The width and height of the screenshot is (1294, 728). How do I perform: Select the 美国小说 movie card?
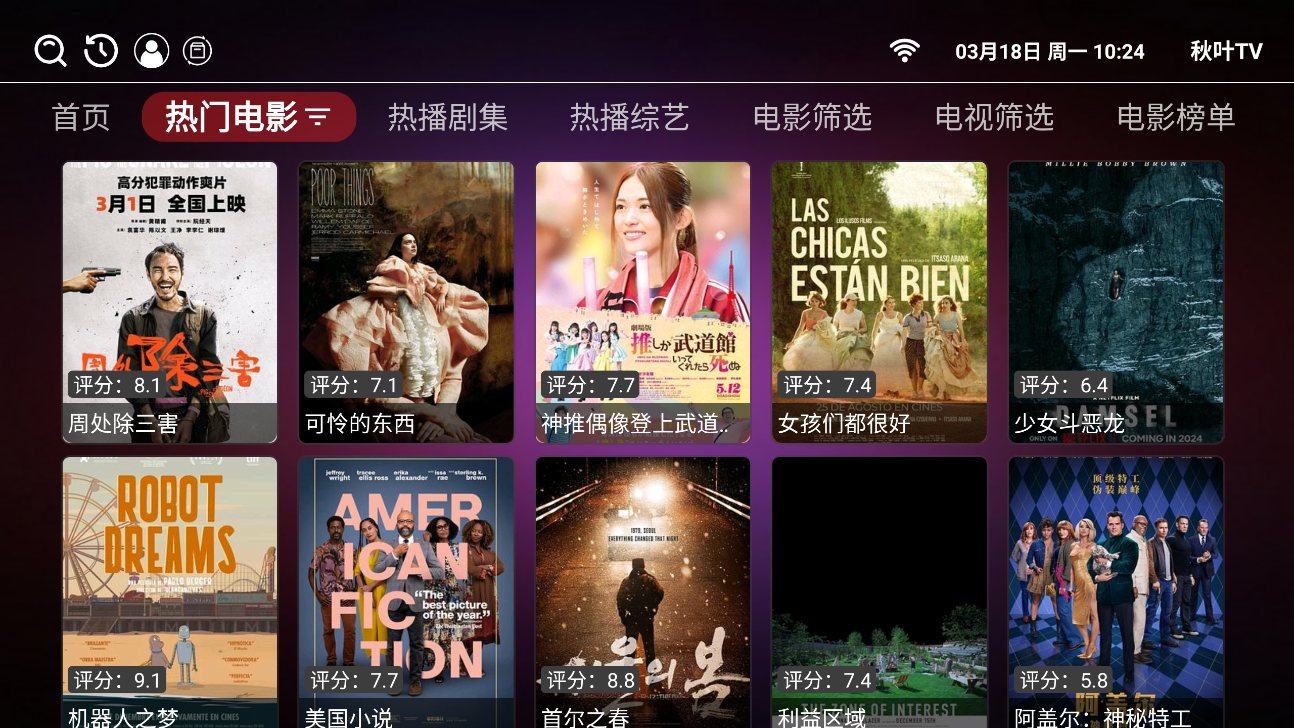406,592
